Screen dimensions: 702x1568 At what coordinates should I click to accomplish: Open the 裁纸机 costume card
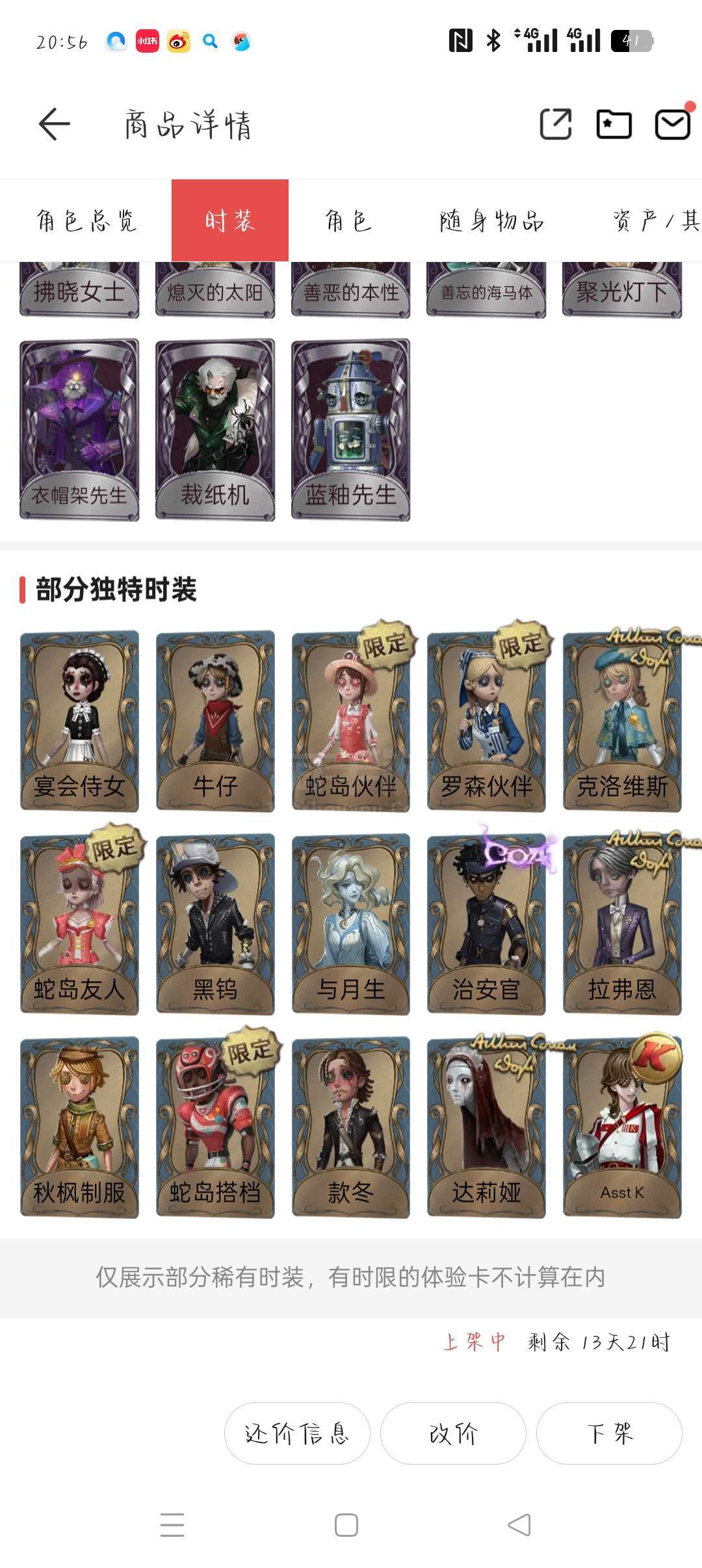pos(215,429)
